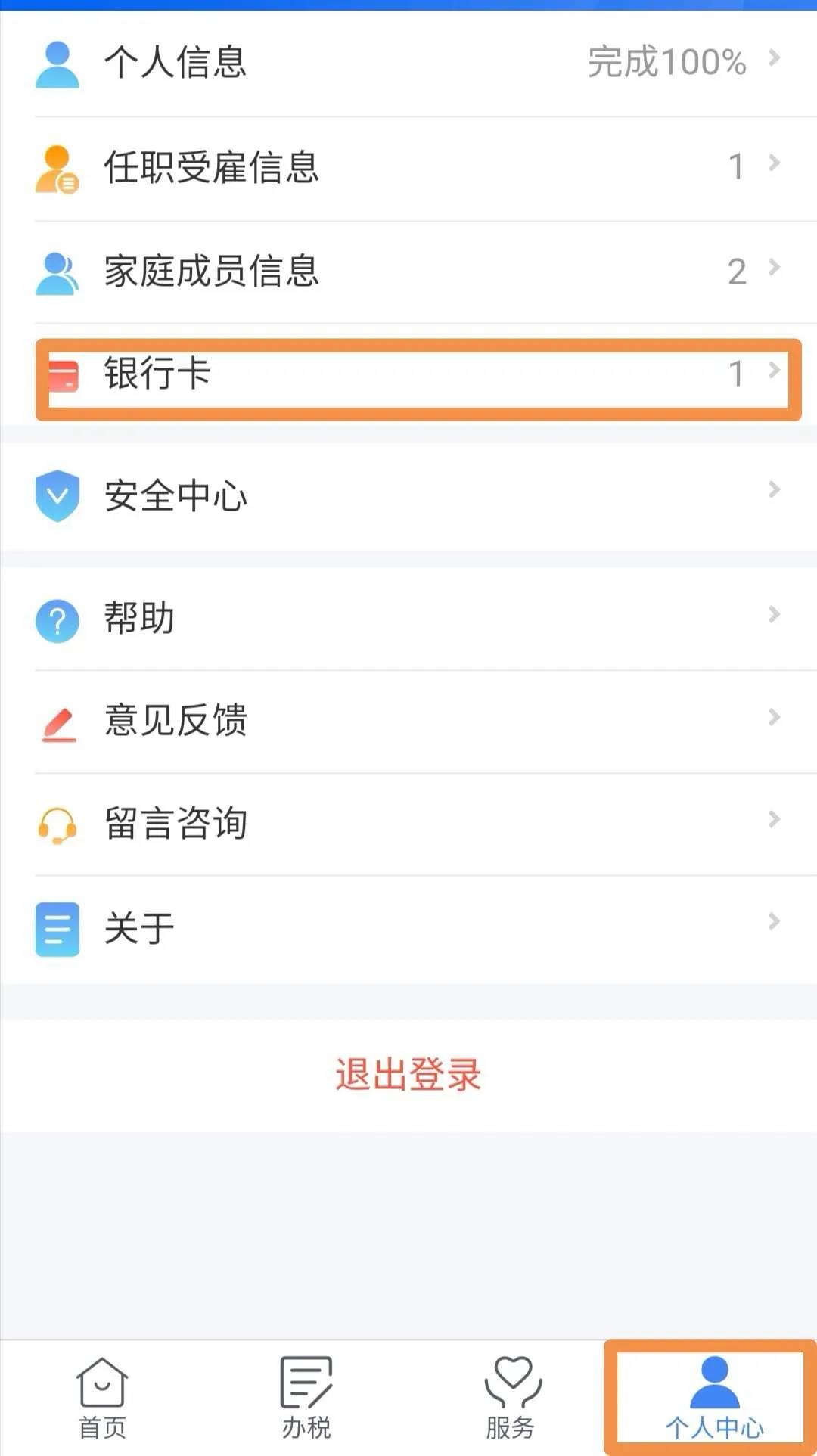The width and height of the screenshot is (817, 1456).
Task: Open 留言咨询
Action: [x=408, y=824]
